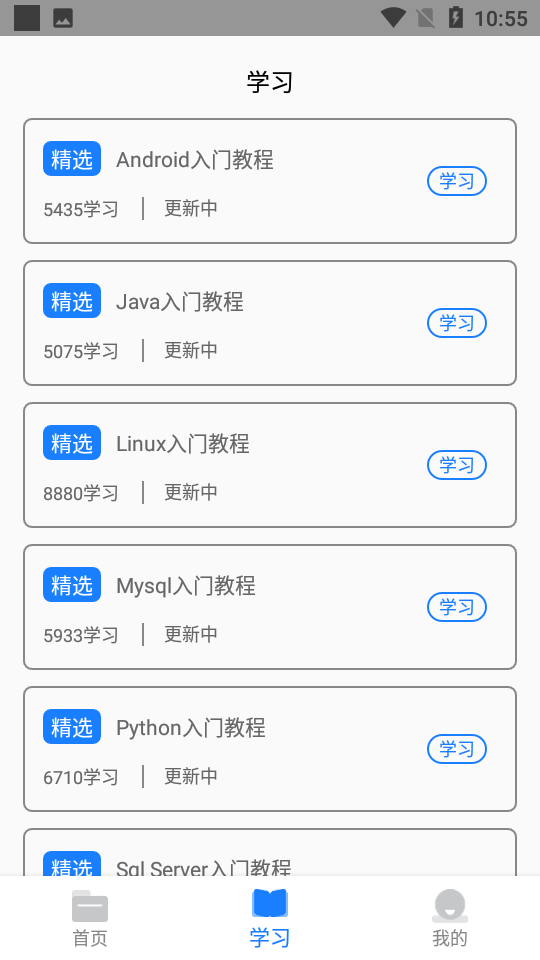Open the Python入门教程 course card

click(270, 749)
